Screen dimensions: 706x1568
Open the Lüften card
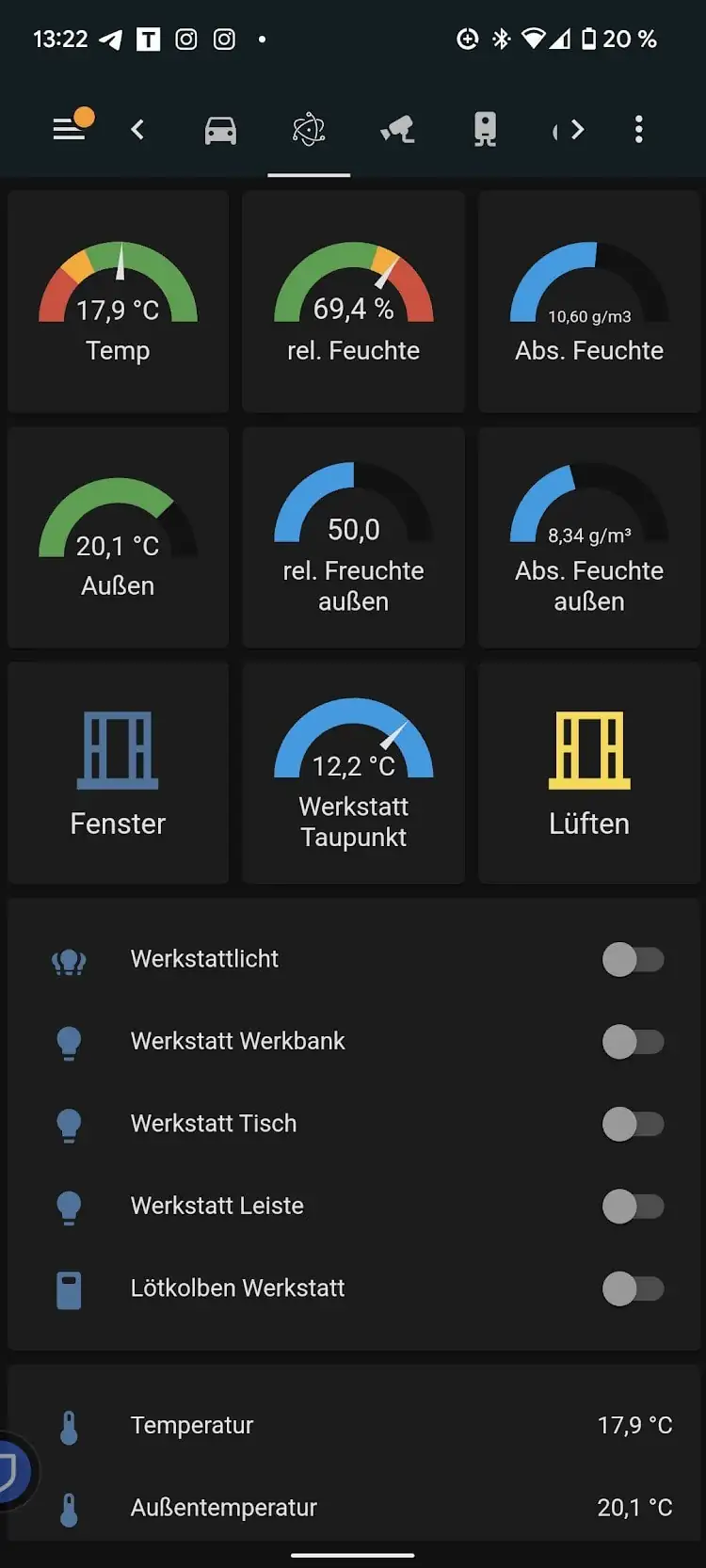coord(589,773)
